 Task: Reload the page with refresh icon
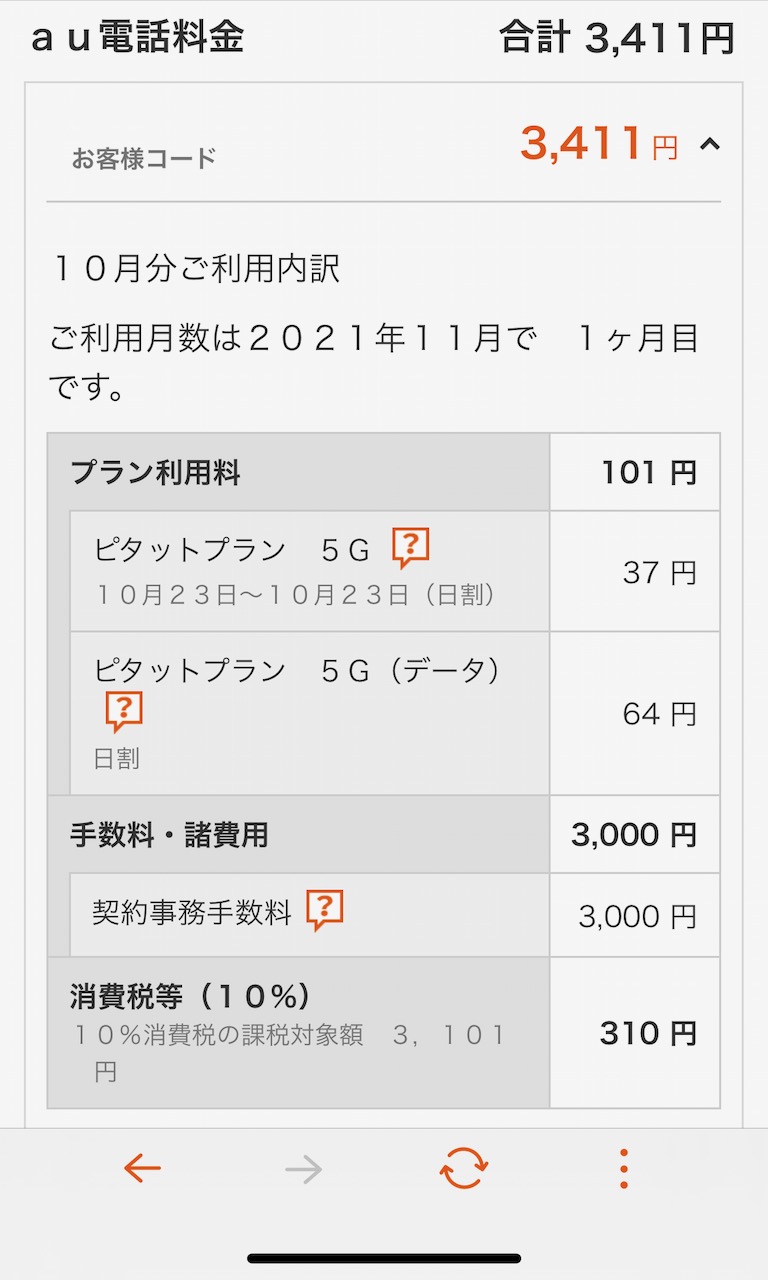tap(464, 1168)
